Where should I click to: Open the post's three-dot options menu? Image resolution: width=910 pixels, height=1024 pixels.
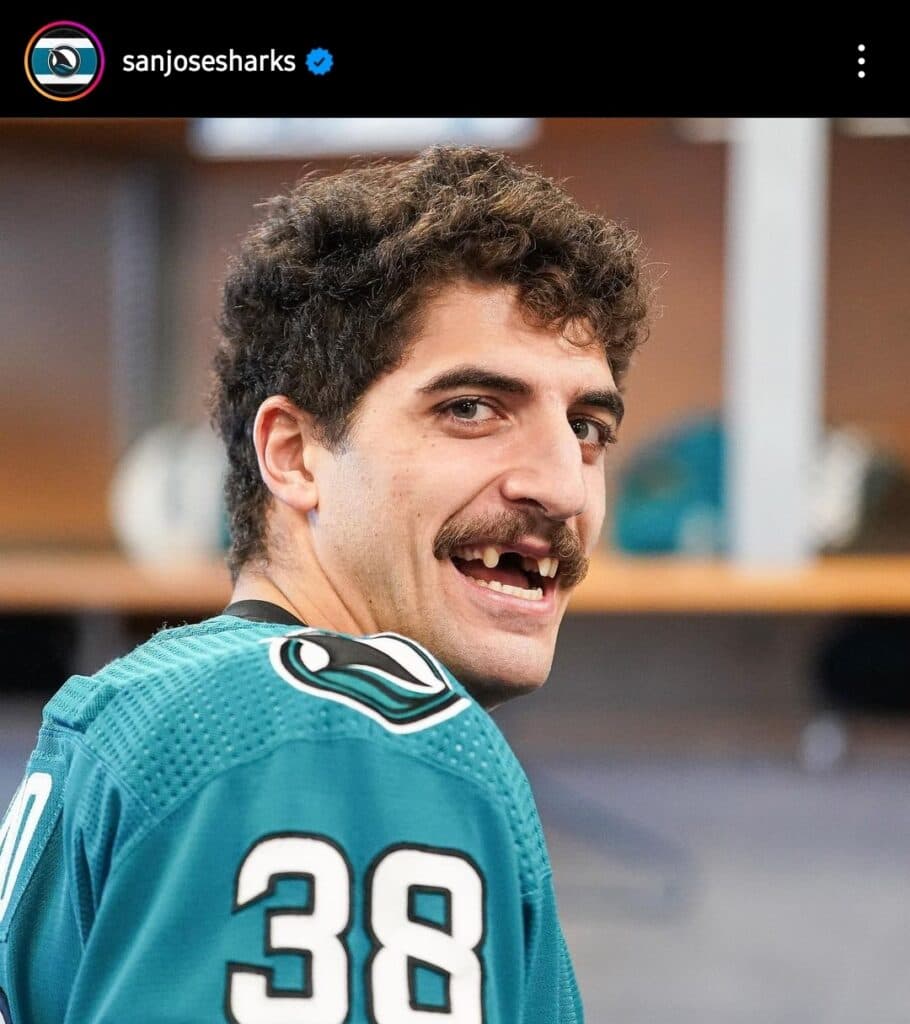click(x=861, y=61)
